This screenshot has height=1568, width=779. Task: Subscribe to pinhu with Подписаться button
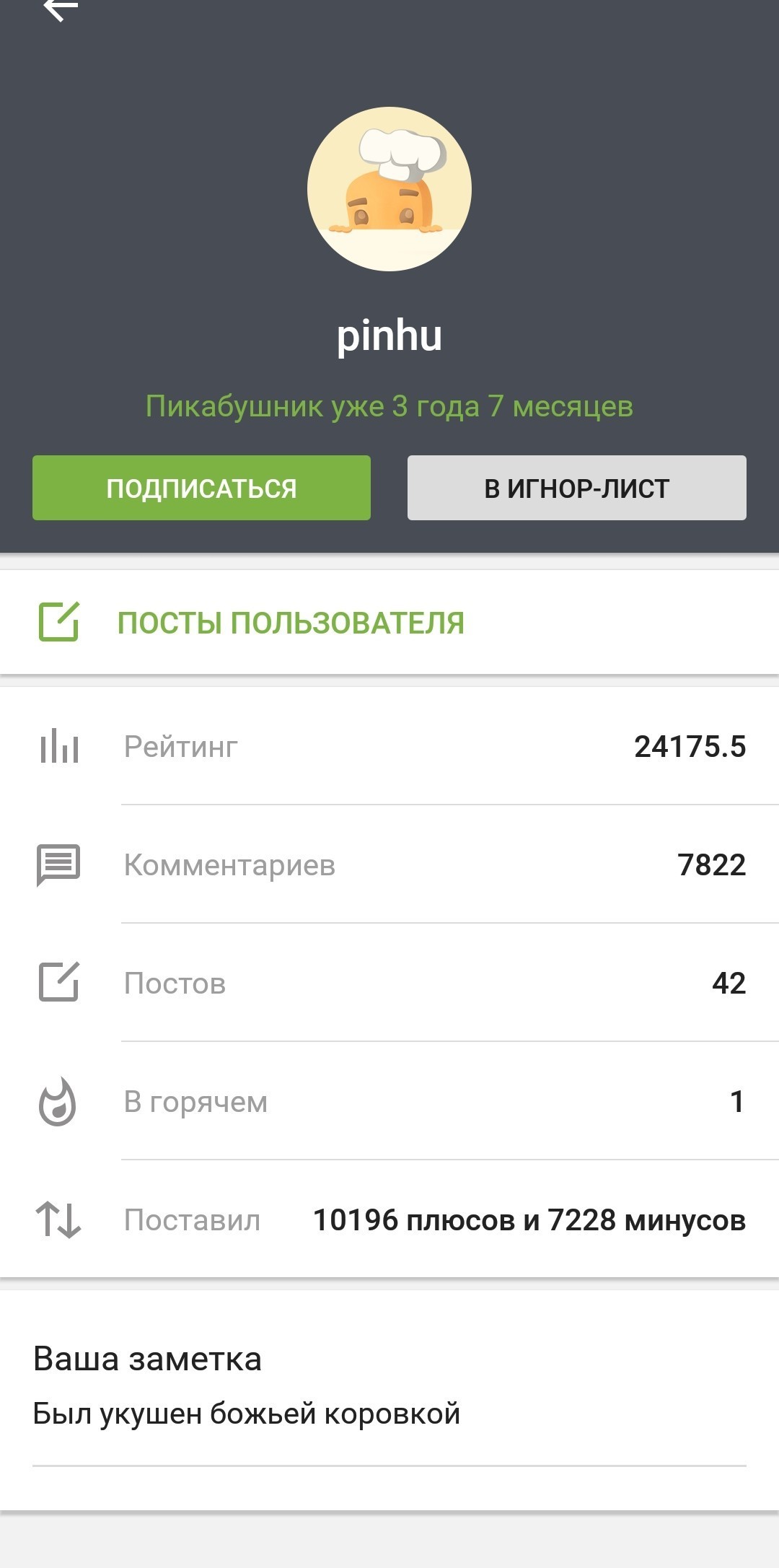coord(201,488)
